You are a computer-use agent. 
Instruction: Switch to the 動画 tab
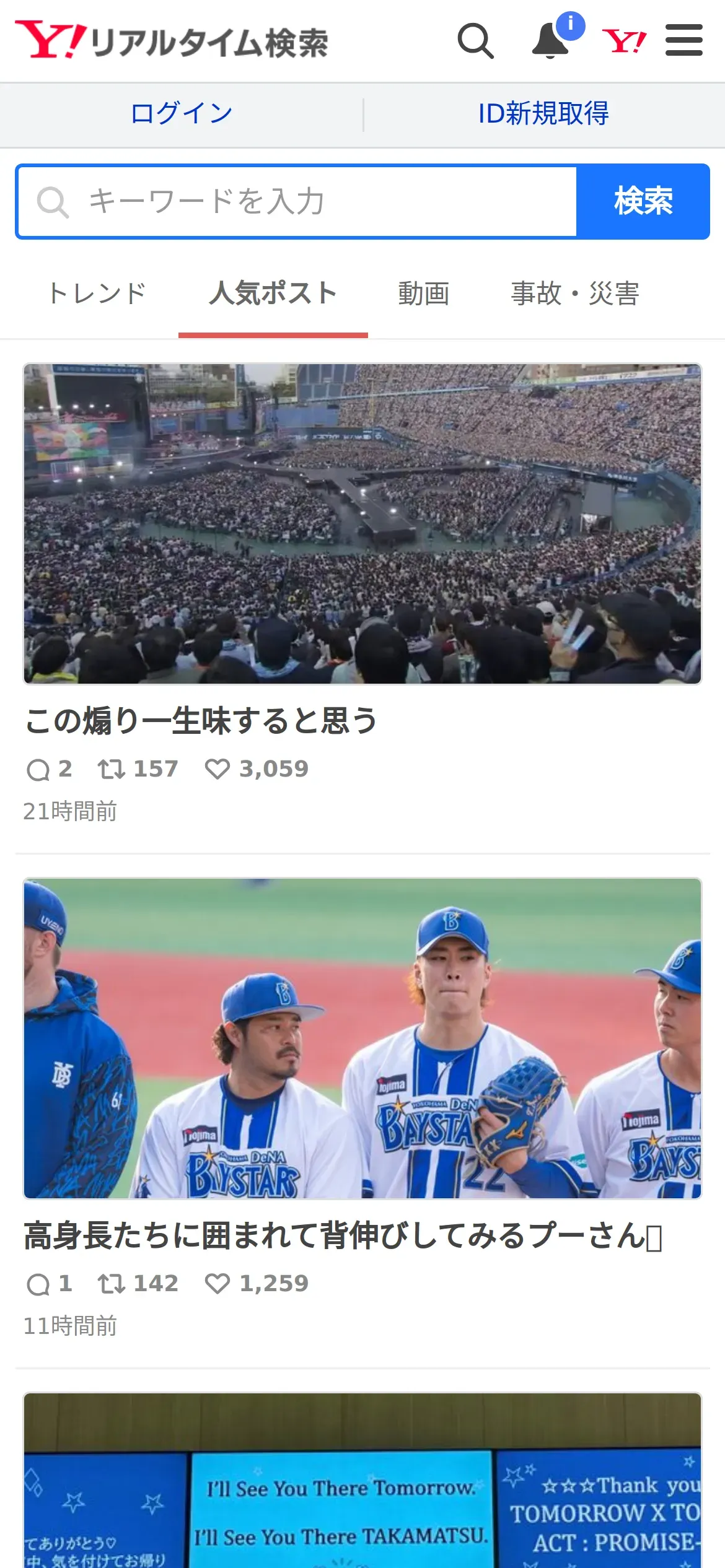pyautogui.click(x=424, y=294)
